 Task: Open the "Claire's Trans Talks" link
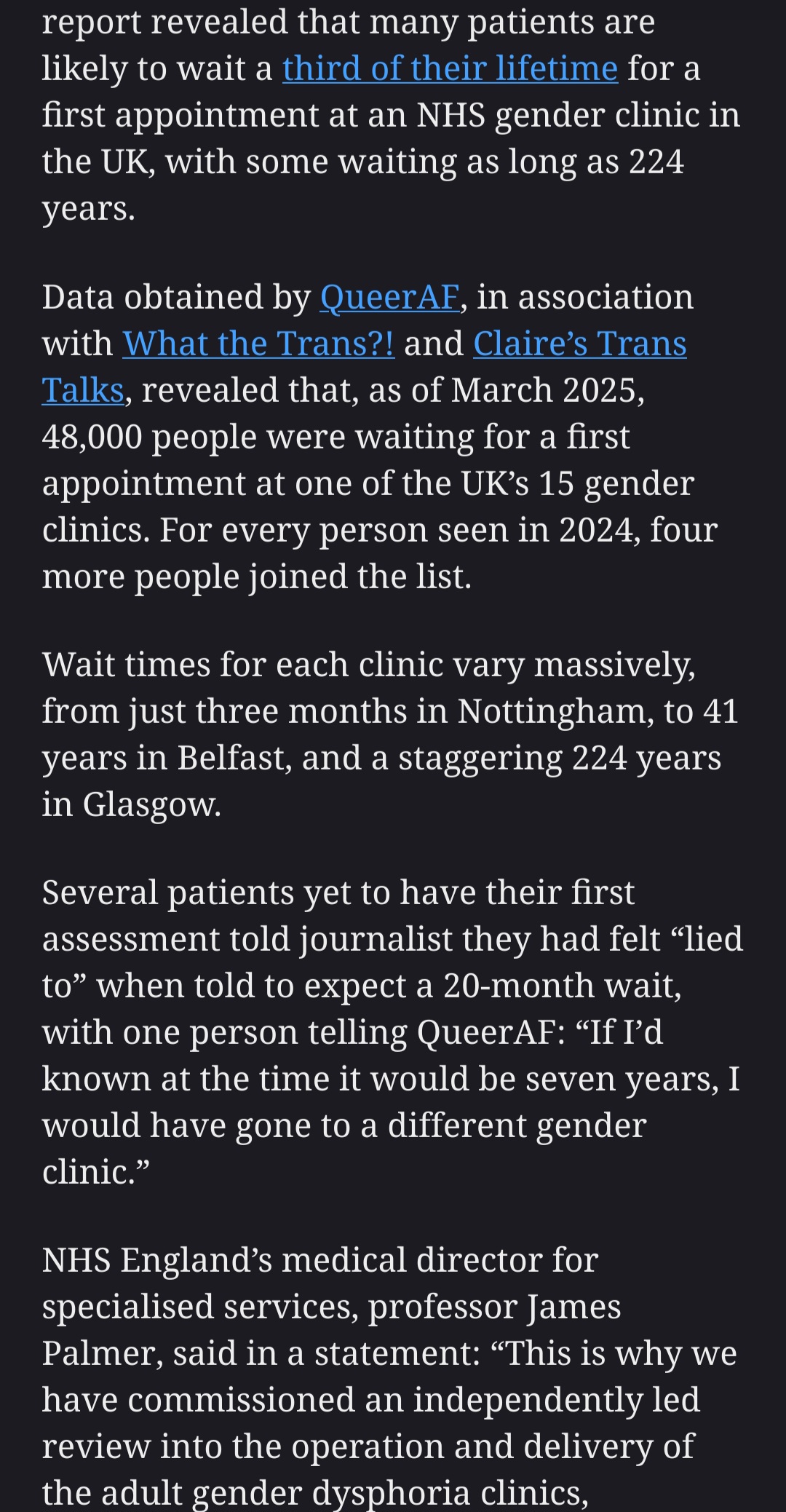pos(579,344)
